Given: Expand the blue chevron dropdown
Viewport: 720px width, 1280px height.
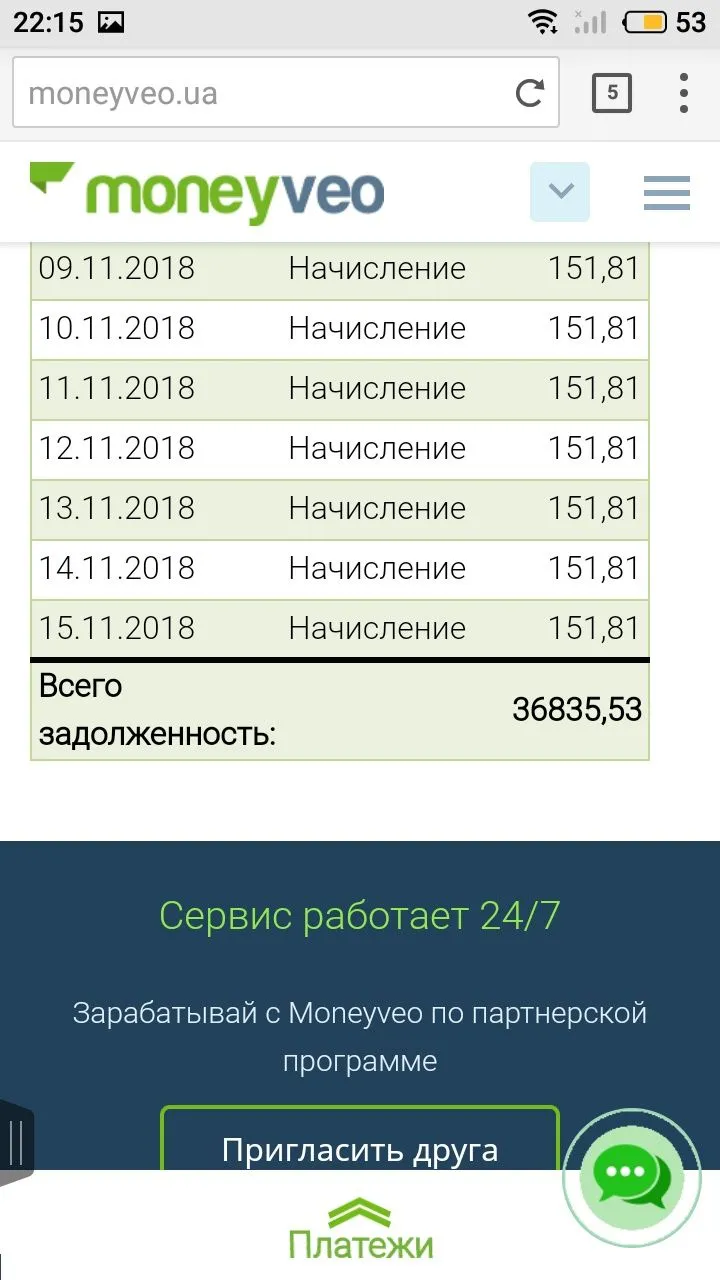Looking at the screenshot, I should coord(560,191).
